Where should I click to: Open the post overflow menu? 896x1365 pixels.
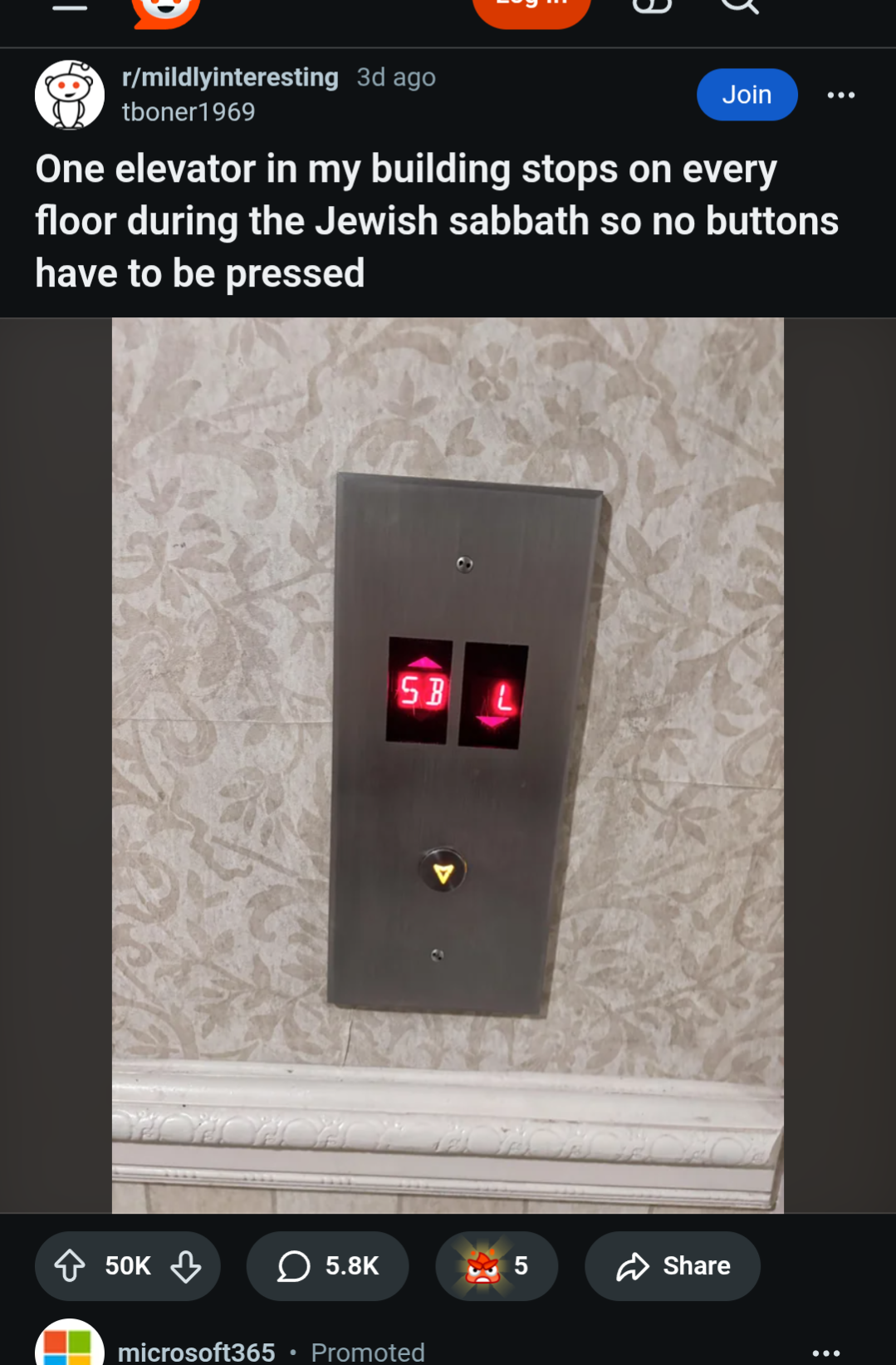840,95
